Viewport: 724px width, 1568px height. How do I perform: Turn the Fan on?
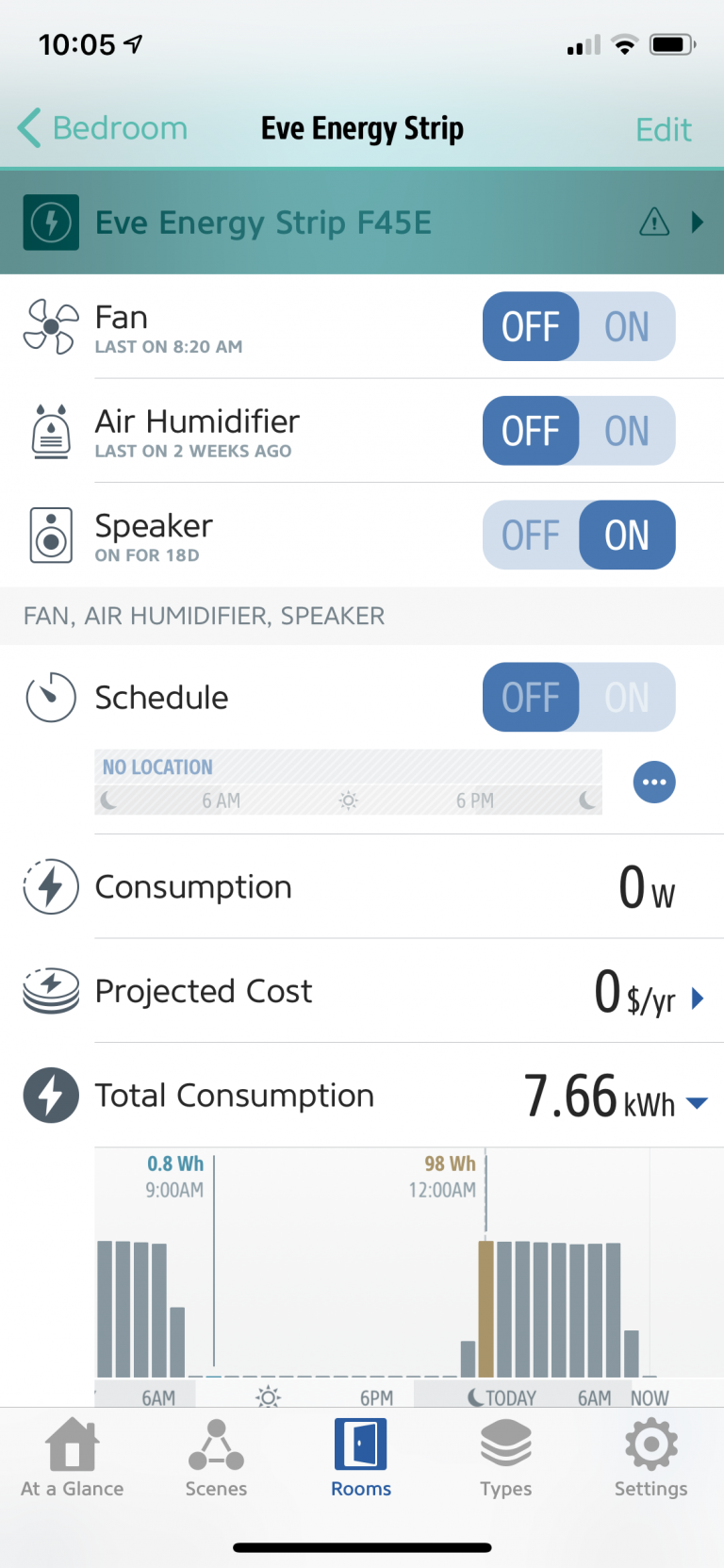pyautogui.click(x=628, y=326)
